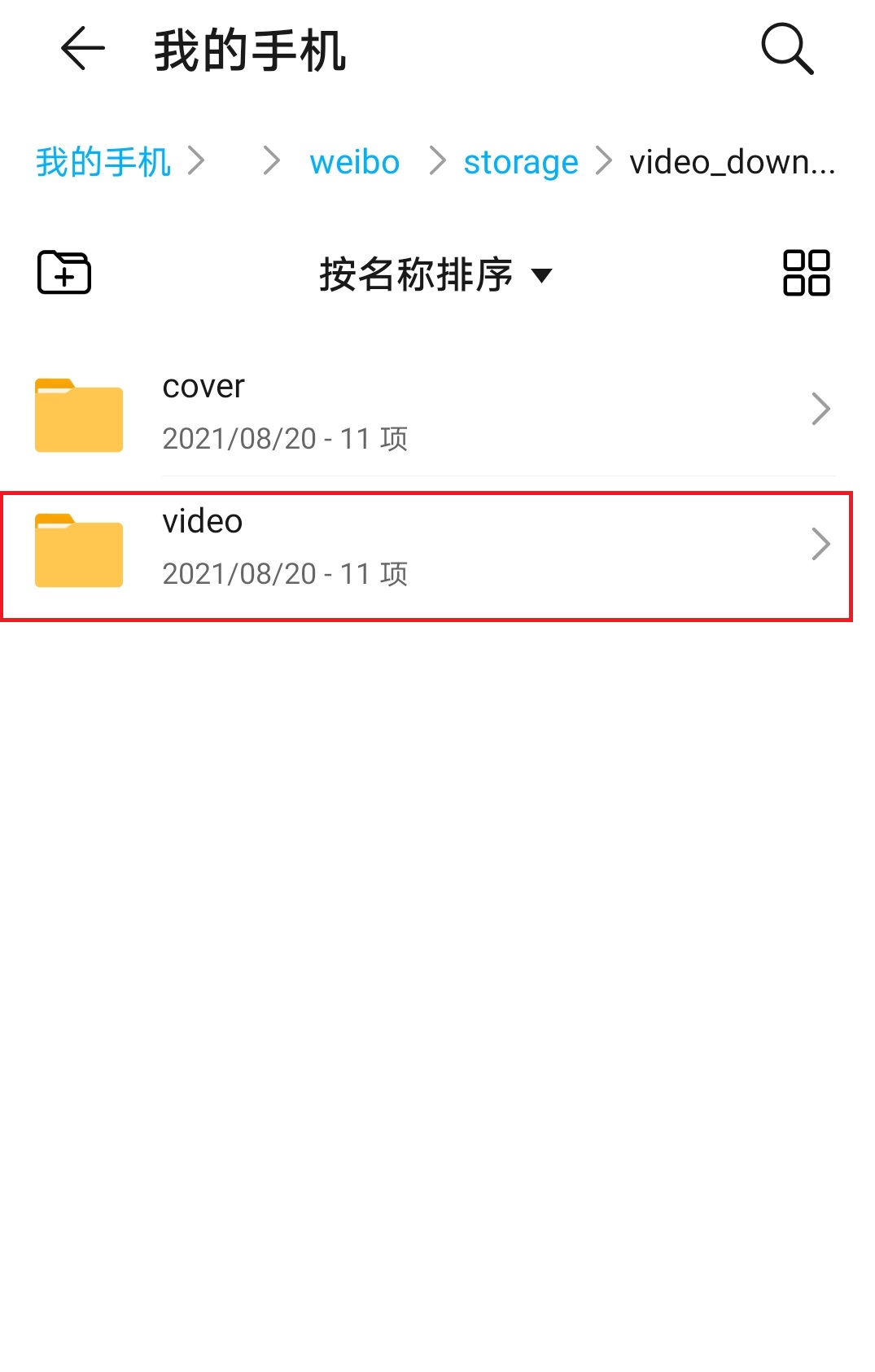The width and height of the screenshot is (875, 1372).
Task: Tap the cover folder date label
Action: point(287,438)
